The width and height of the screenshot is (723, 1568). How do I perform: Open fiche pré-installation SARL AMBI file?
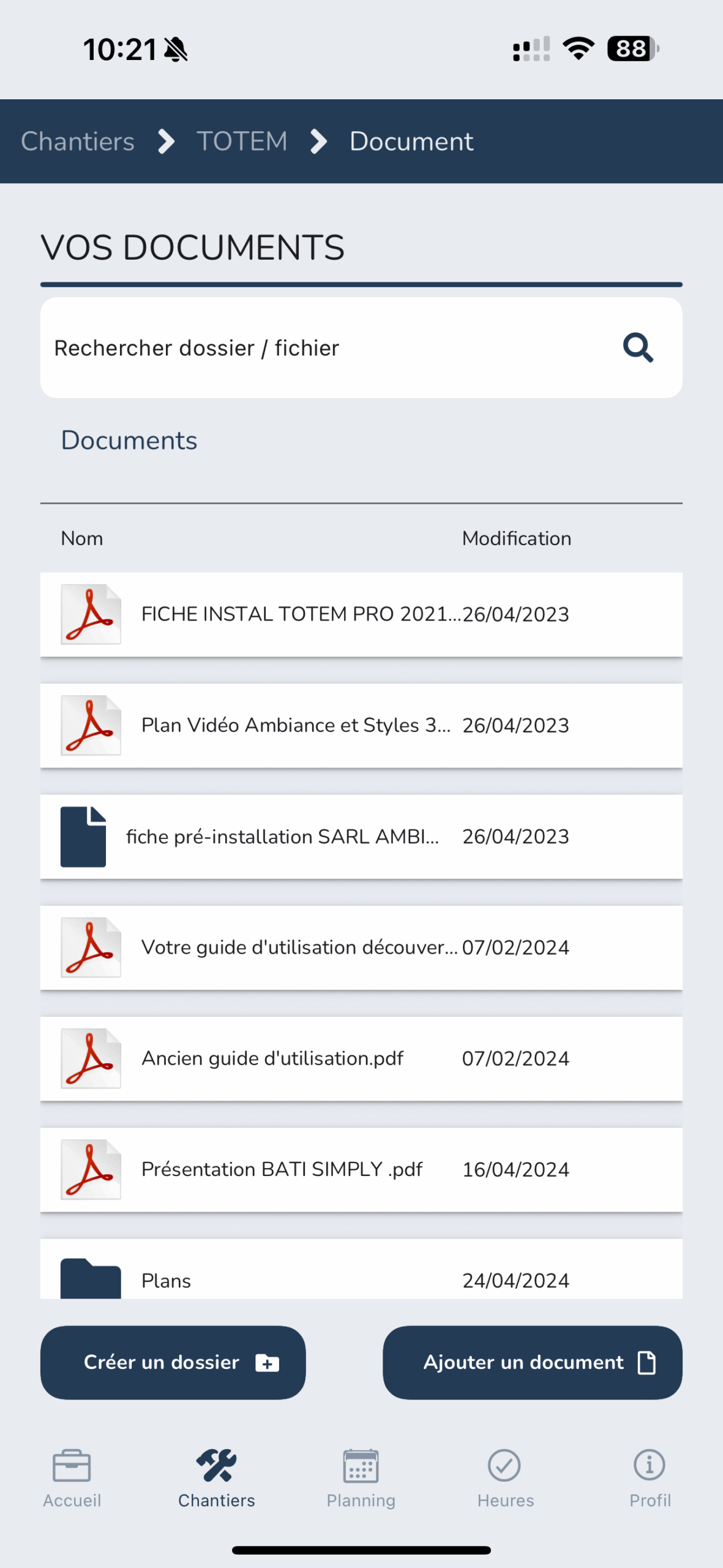tap(361, 837)
